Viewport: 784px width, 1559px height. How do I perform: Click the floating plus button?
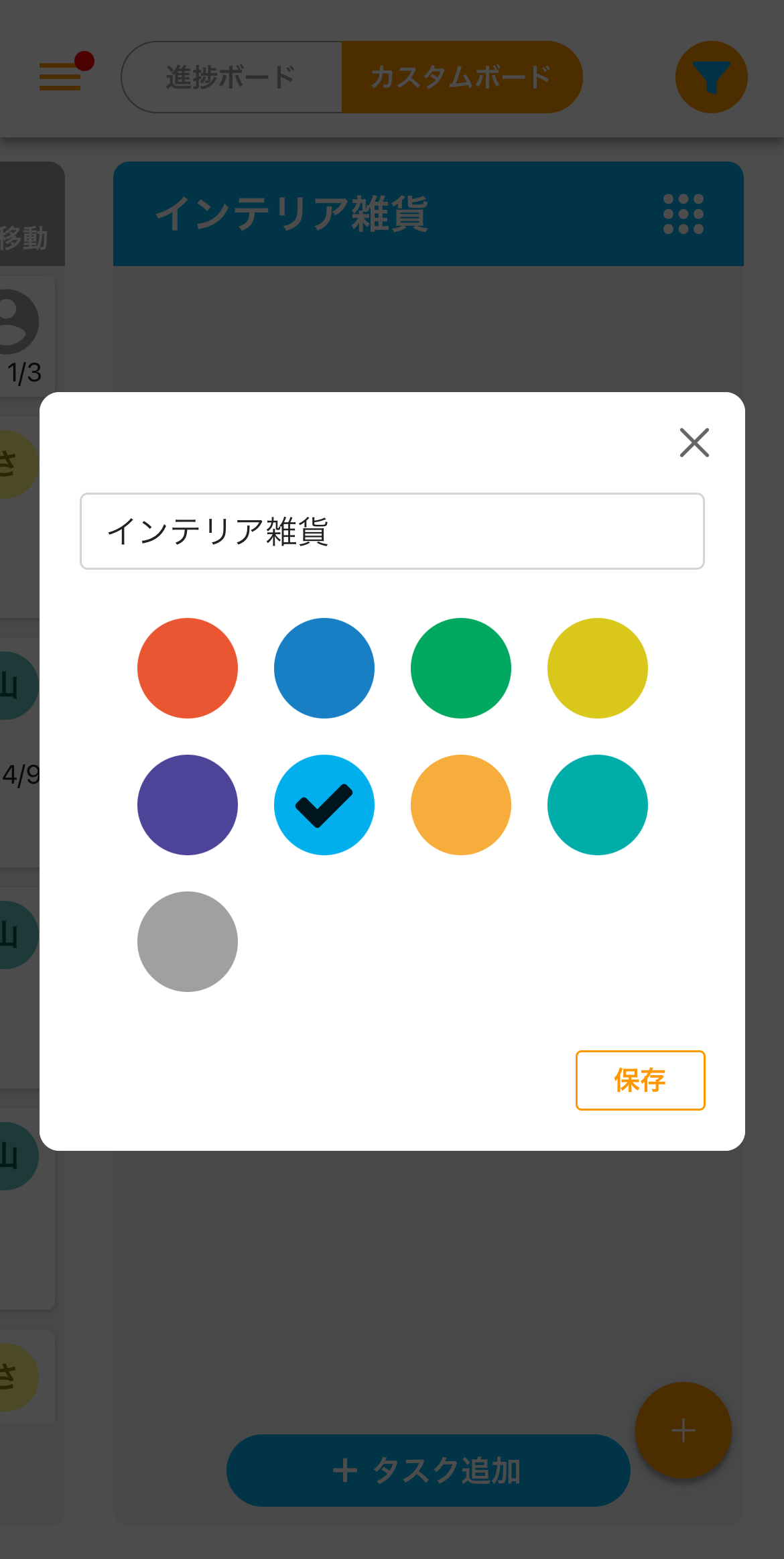pos(683,1430)
